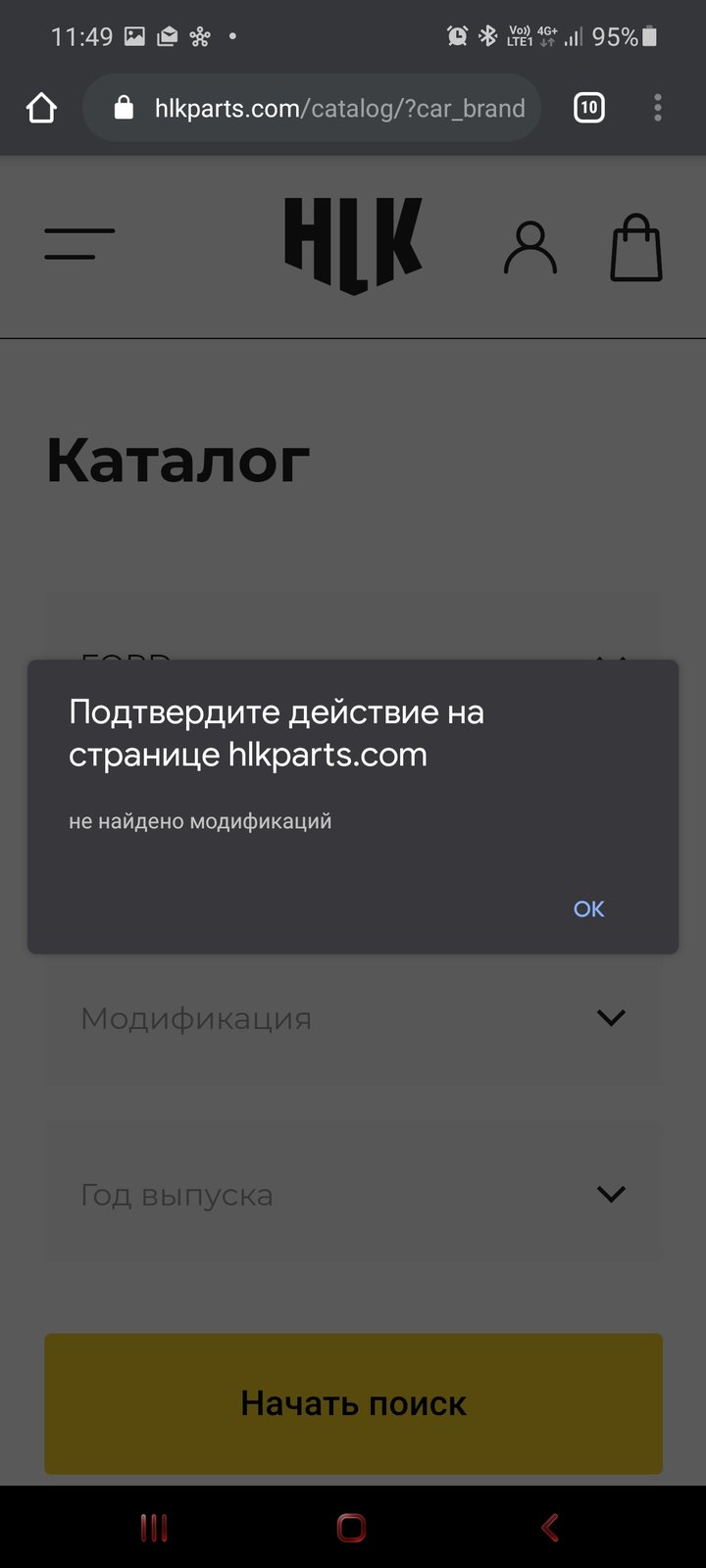The width and height of the screenshot is (706, 1568).
Task: Open the browser home page
Action: point(41,108)
